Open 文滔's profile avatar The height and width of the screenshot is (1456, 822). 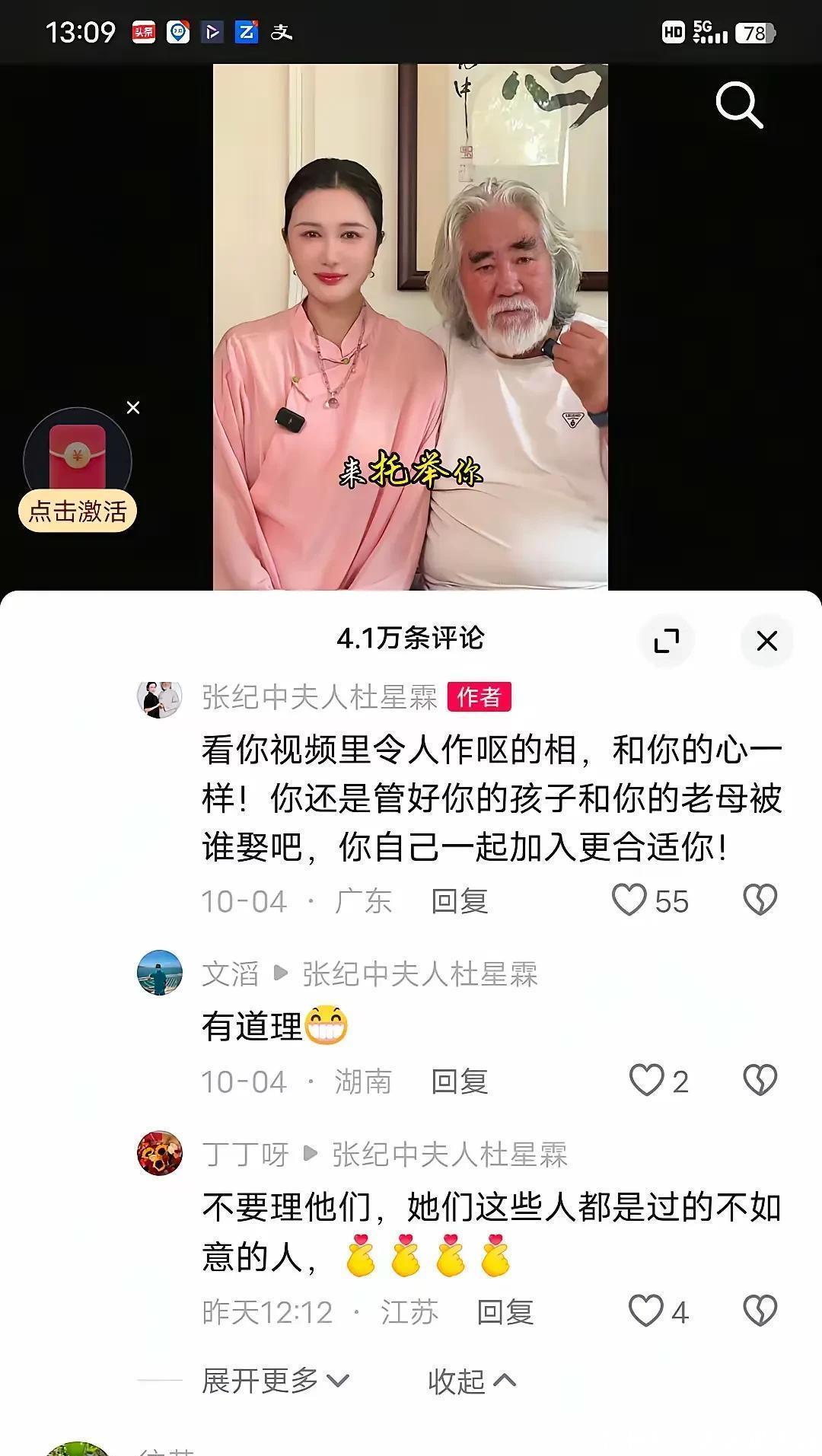coord(160,973)
